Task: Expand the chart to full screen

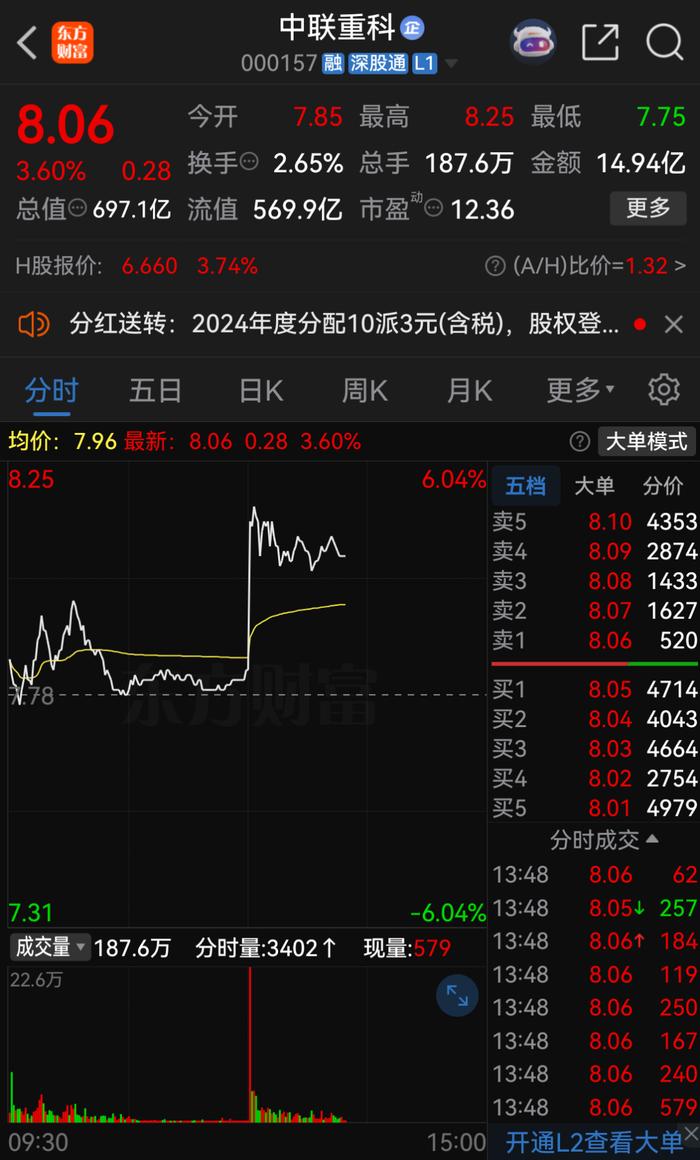Action: click(457, 996)
